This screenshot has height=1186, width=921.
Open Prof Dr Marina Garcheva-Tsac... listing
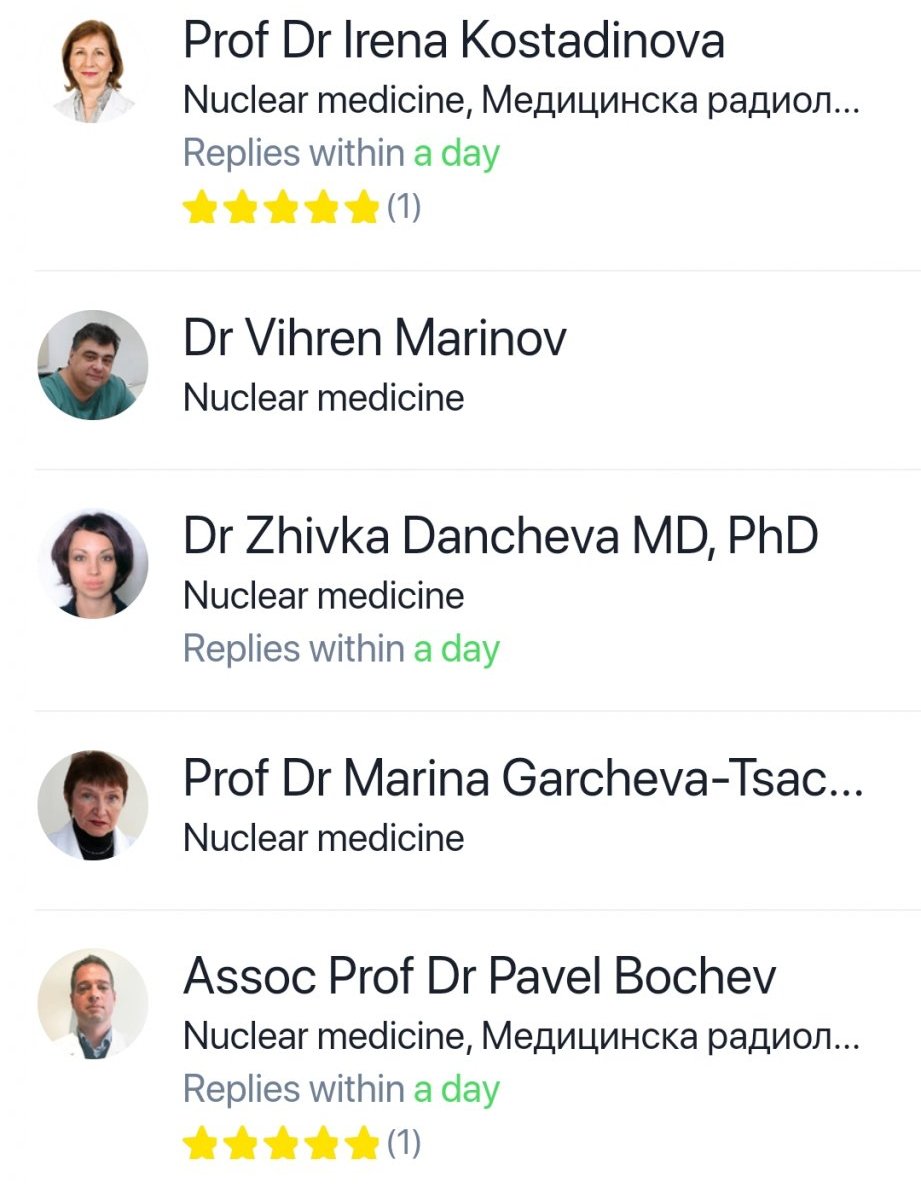[x=522, y=779]
